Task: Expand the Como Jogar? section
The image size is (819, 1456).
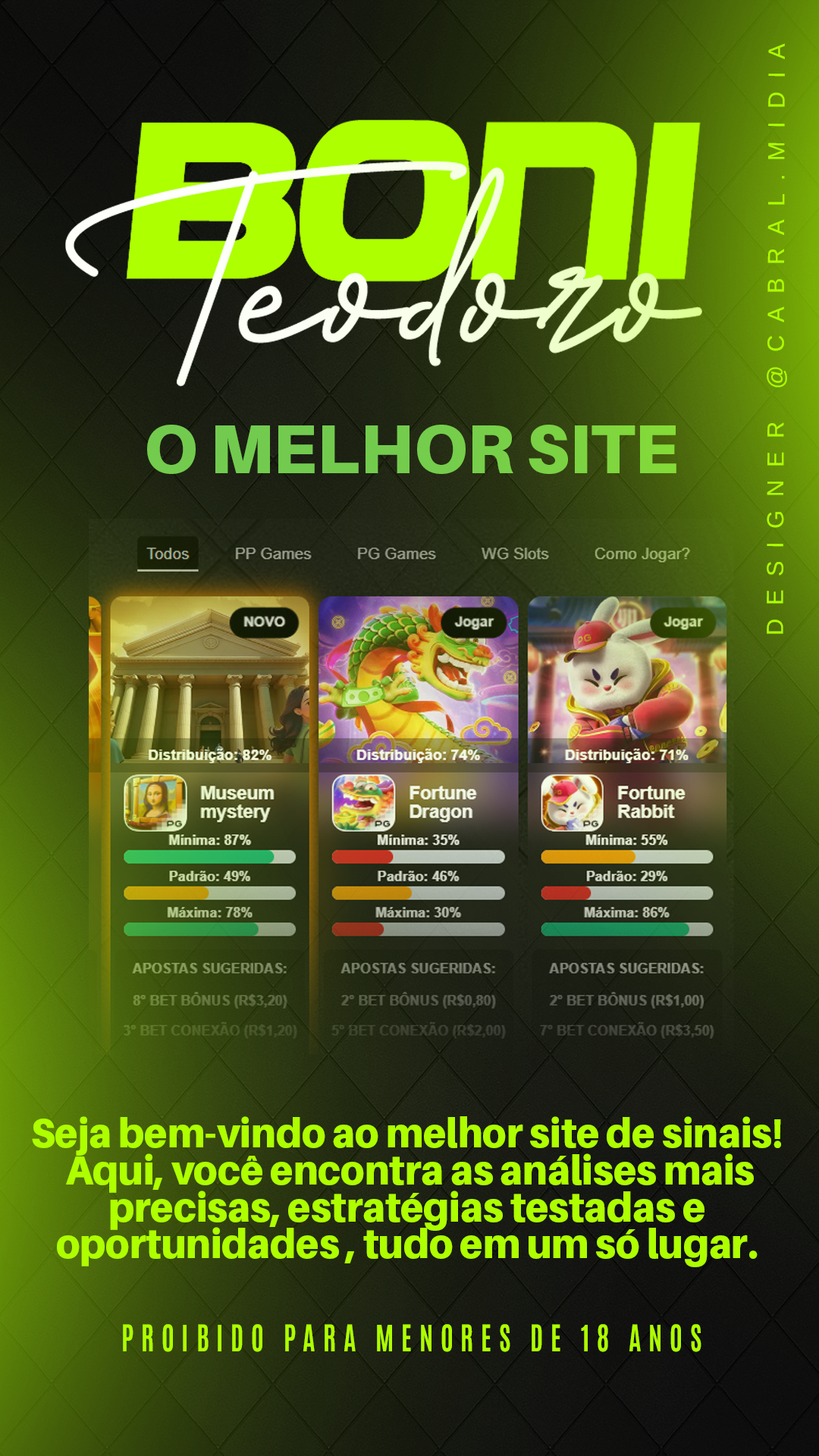Action: (642, 554)
